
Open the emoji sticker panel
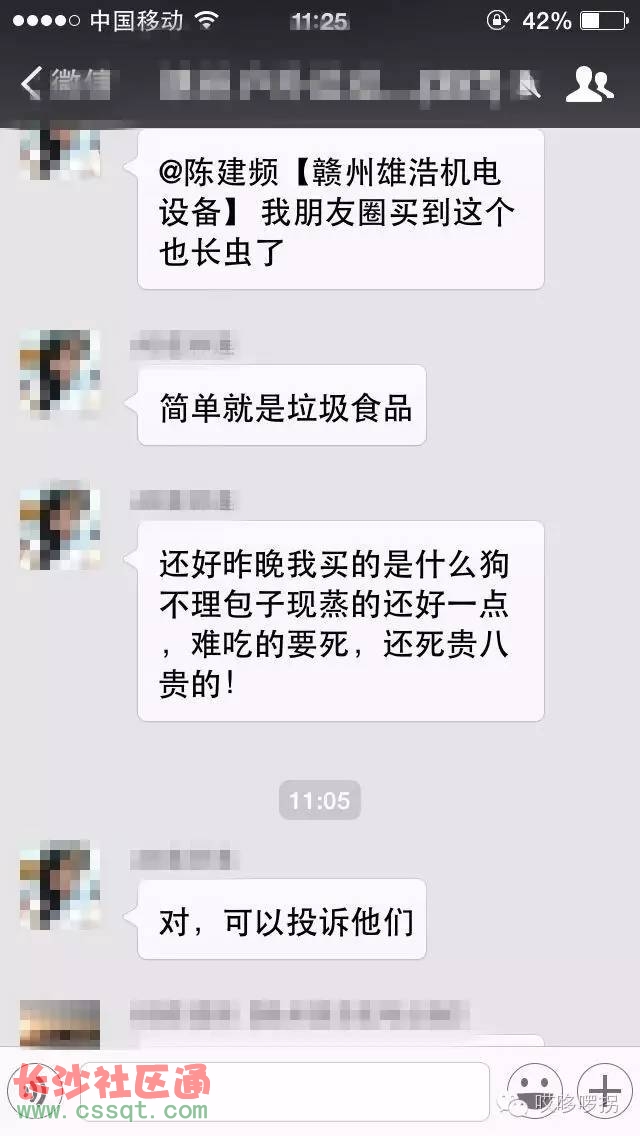pyautogui.click(x=534, y=1088)
